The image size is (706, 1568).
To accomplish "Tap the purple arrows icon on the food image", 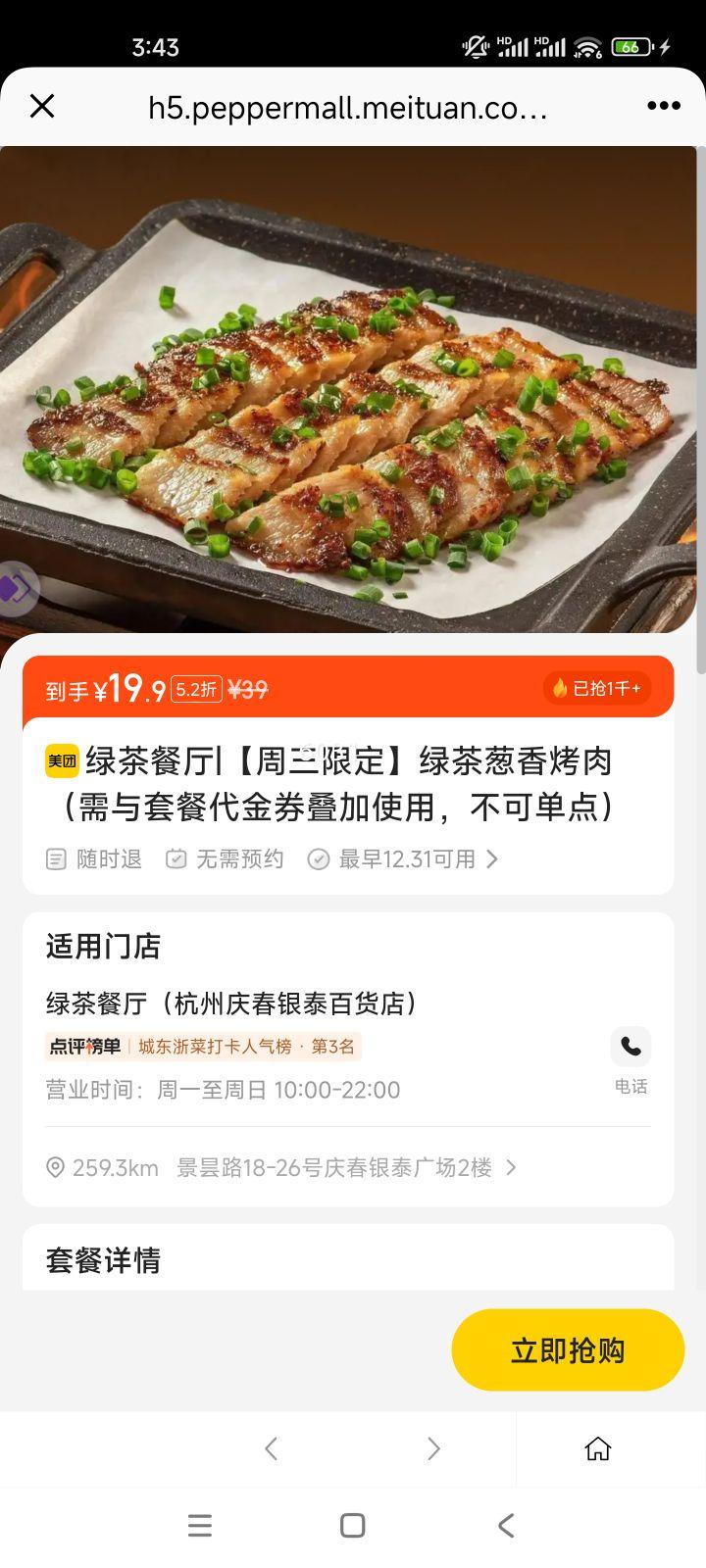I will [16, 589].
